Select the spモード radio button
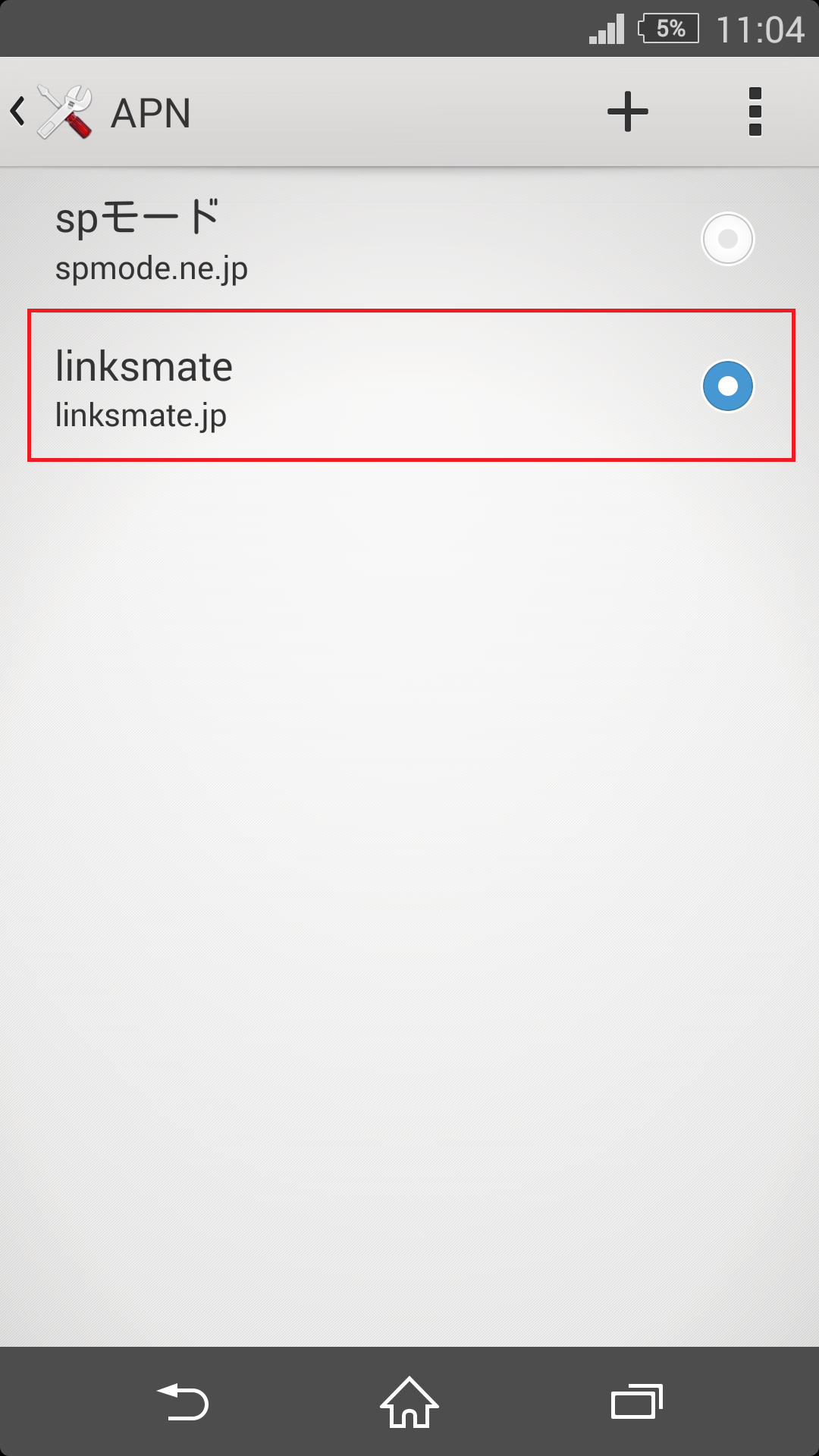This screenshot has height=1456, width=819. (727, 239)
